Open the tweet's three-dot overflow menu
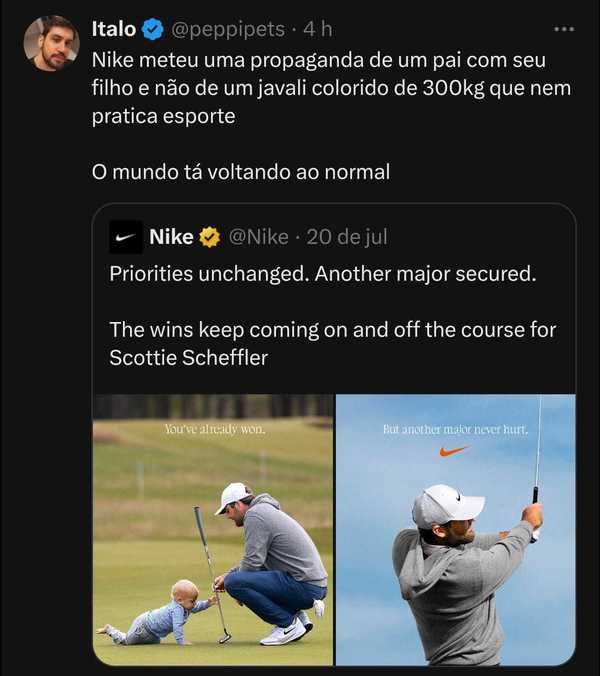 (x=564, y=29)
